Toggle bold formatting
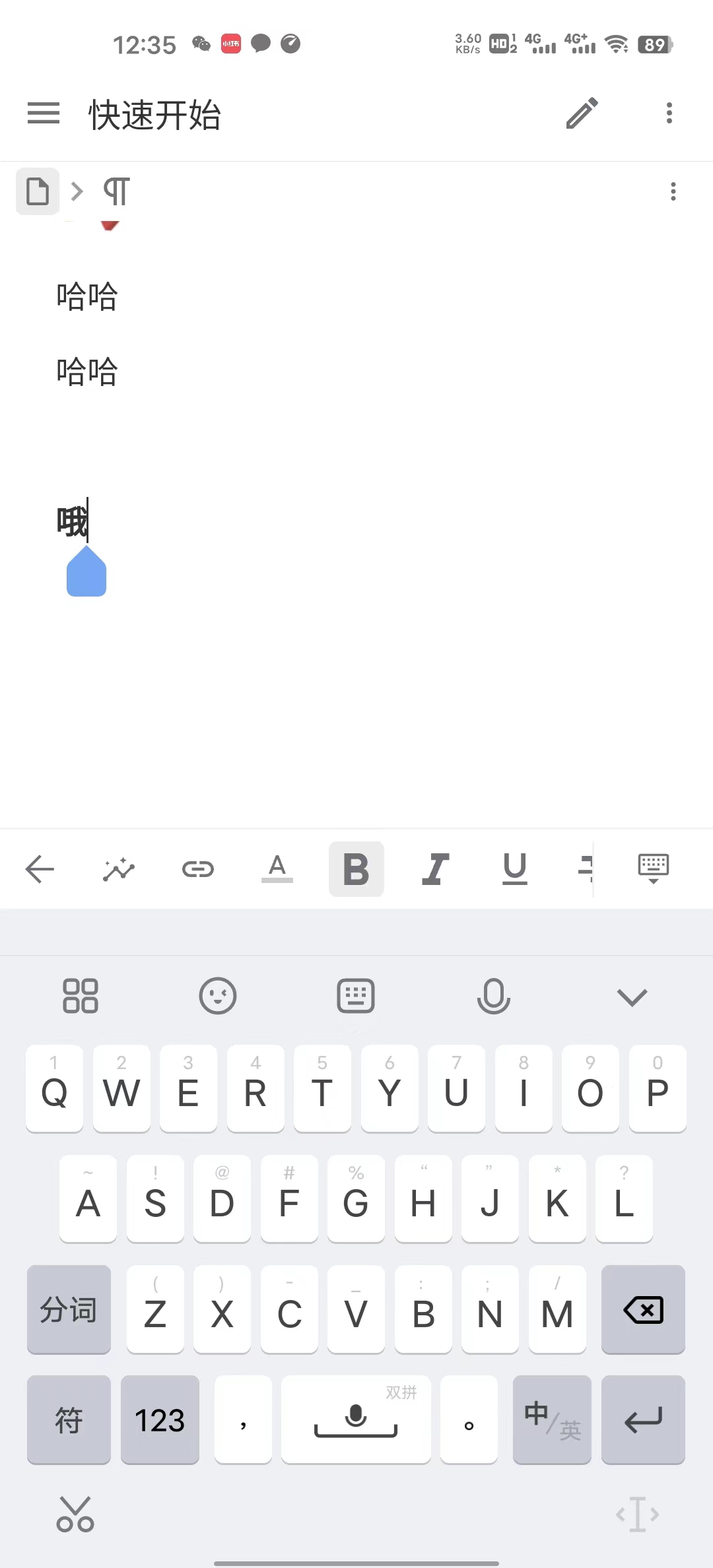Screen dimensions: 713x1568 tap(356, 868)
